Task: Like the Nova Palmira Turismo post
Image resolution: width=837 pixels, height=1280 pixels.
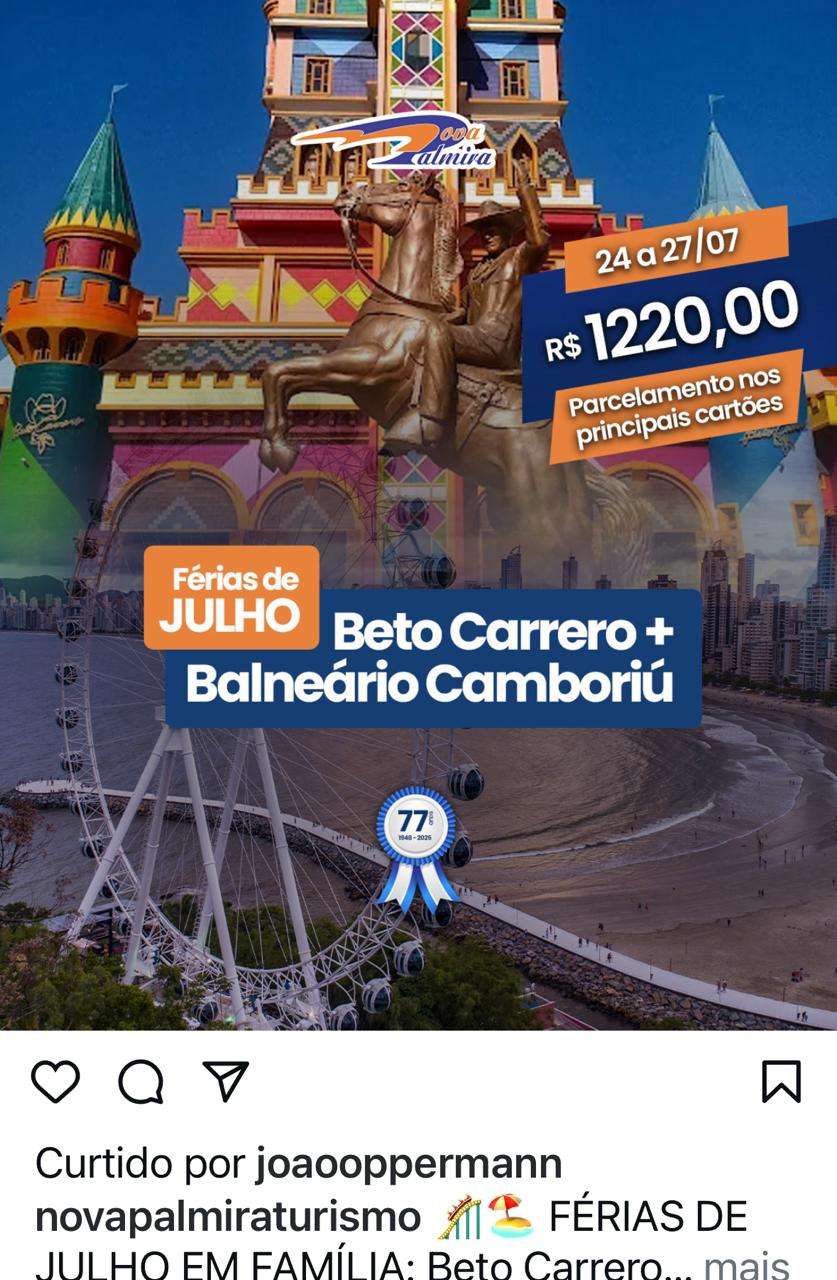Action: [x=55, y=1081]
